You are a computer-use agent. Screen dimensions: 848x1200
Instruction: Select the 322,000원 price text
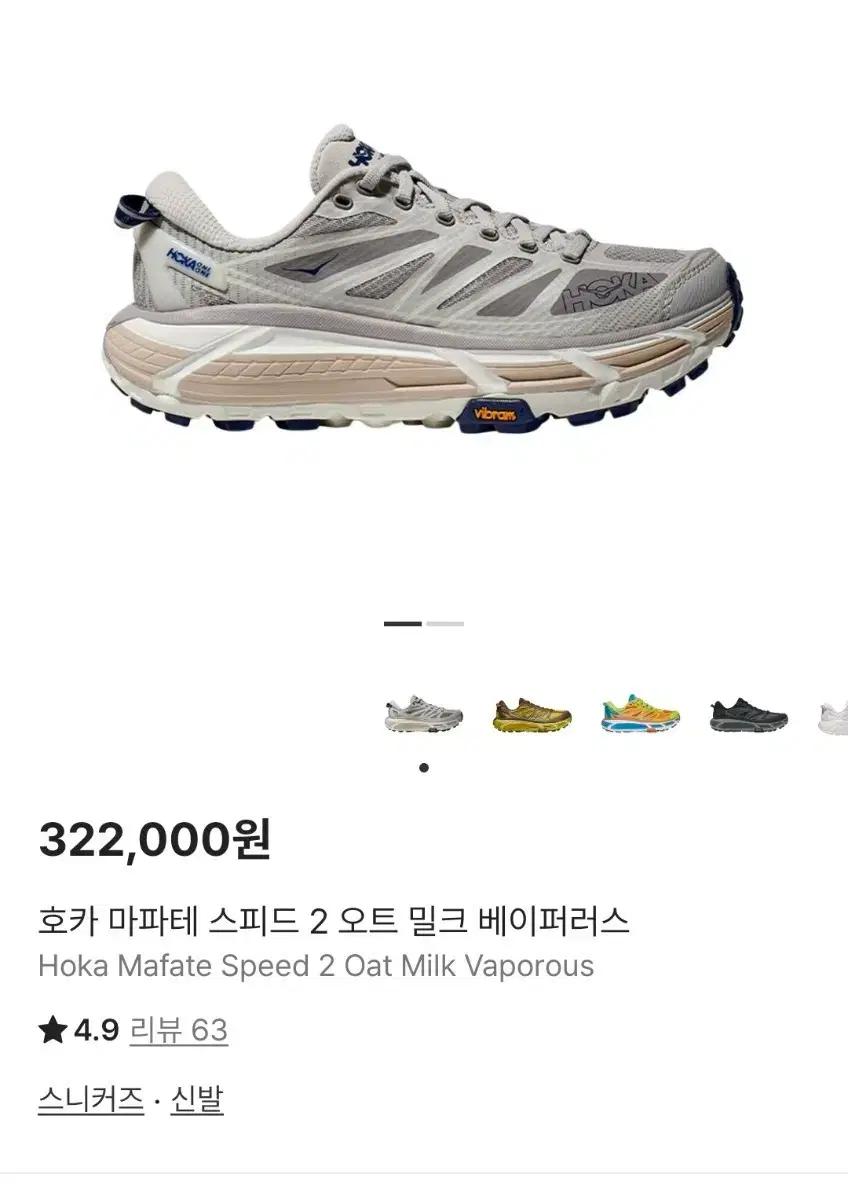[x=150, y=843]
